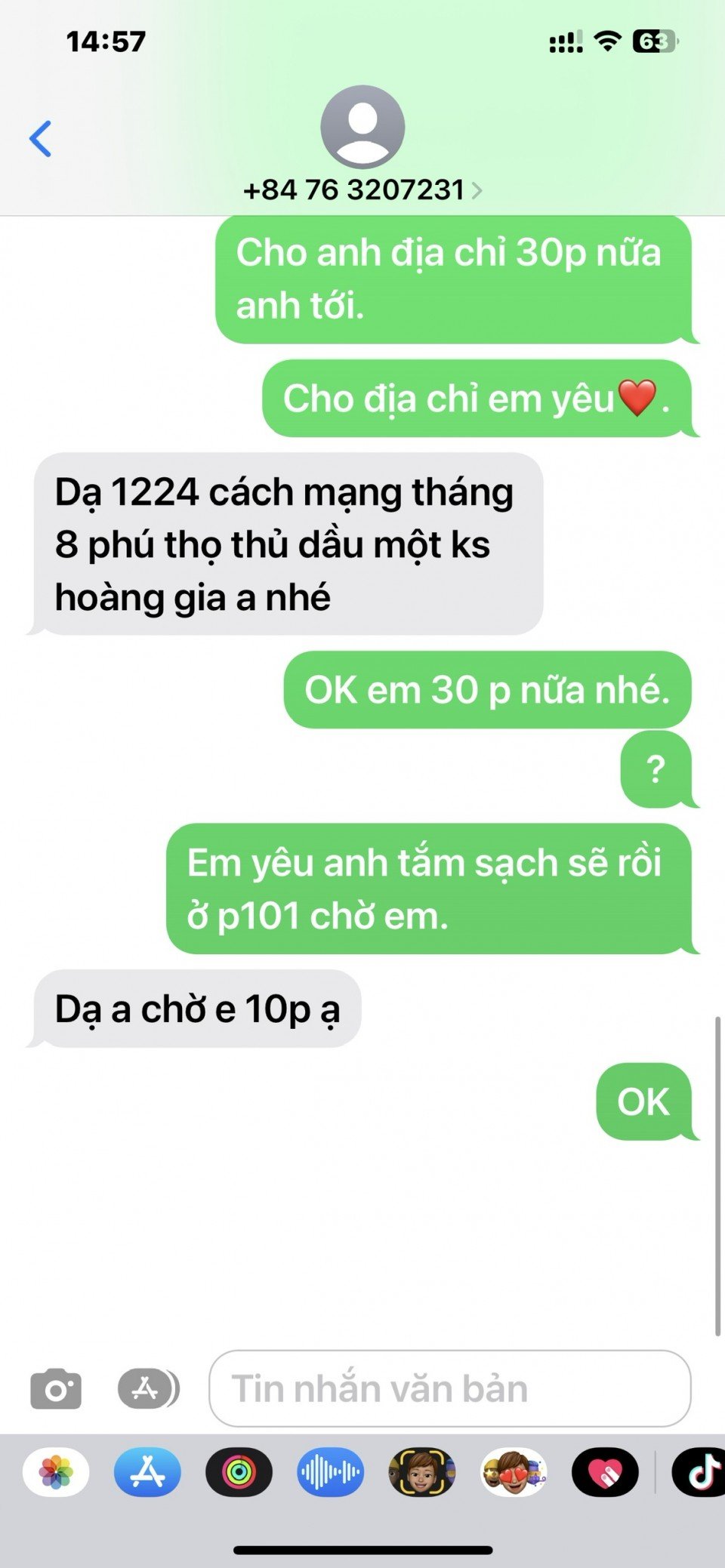Open the TikTok iMessage app
Image resolution: width=725 pixels, height=1568 pixels.
point(701,1472)
